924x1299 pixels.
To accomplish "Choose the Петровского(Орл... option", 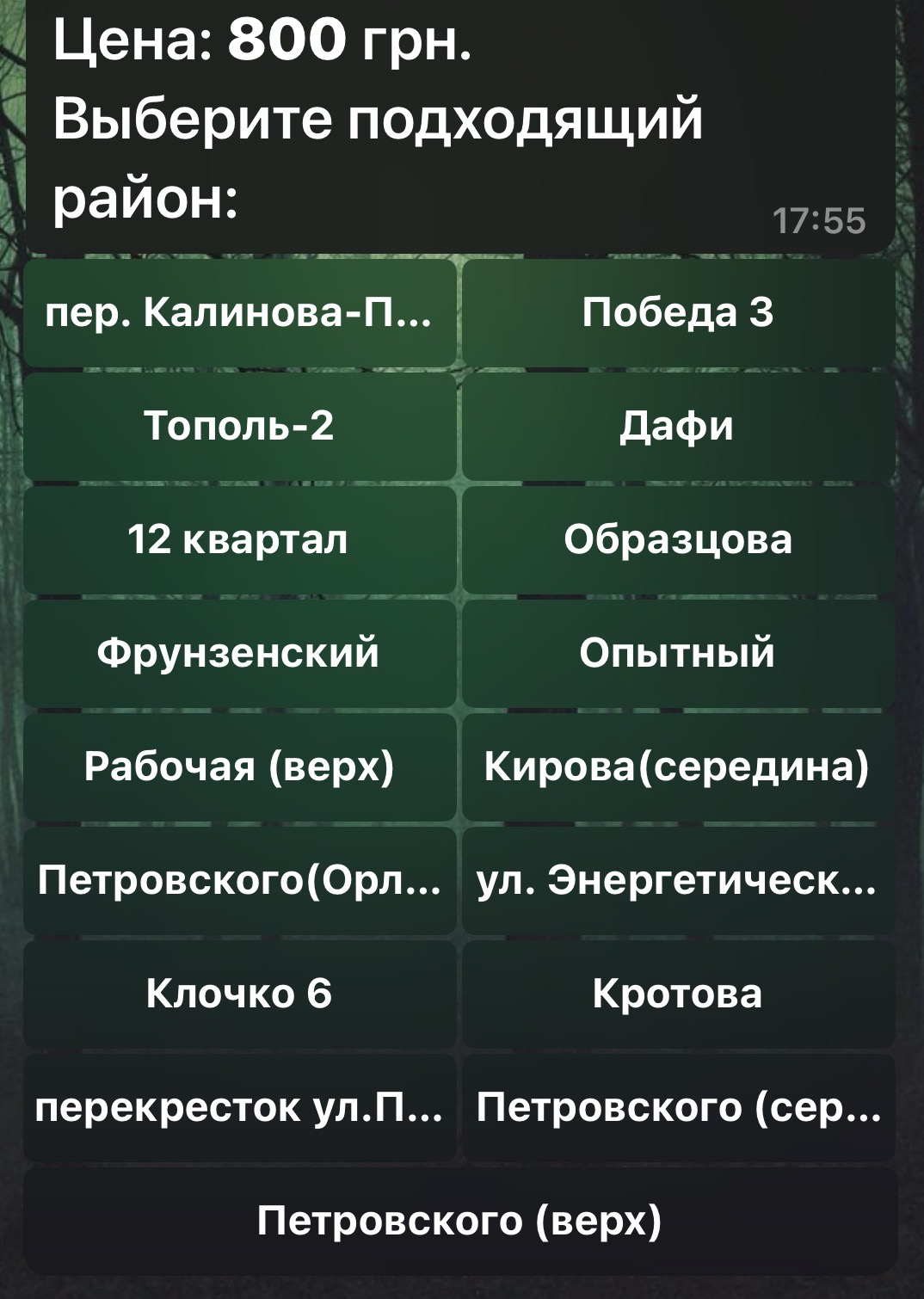I will [x=239, y=880].
